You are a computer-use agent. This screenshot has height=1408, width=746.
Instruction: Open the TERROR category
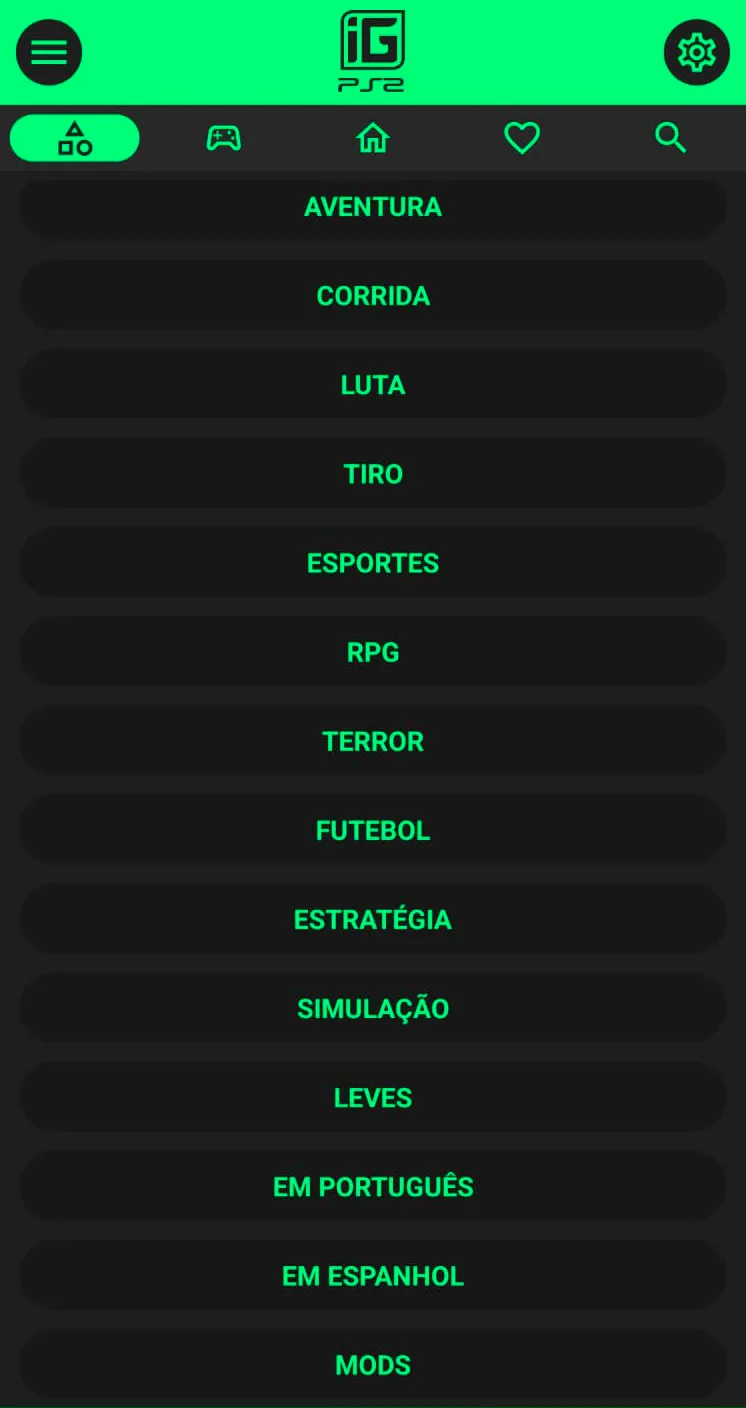(x=373, y=741)
